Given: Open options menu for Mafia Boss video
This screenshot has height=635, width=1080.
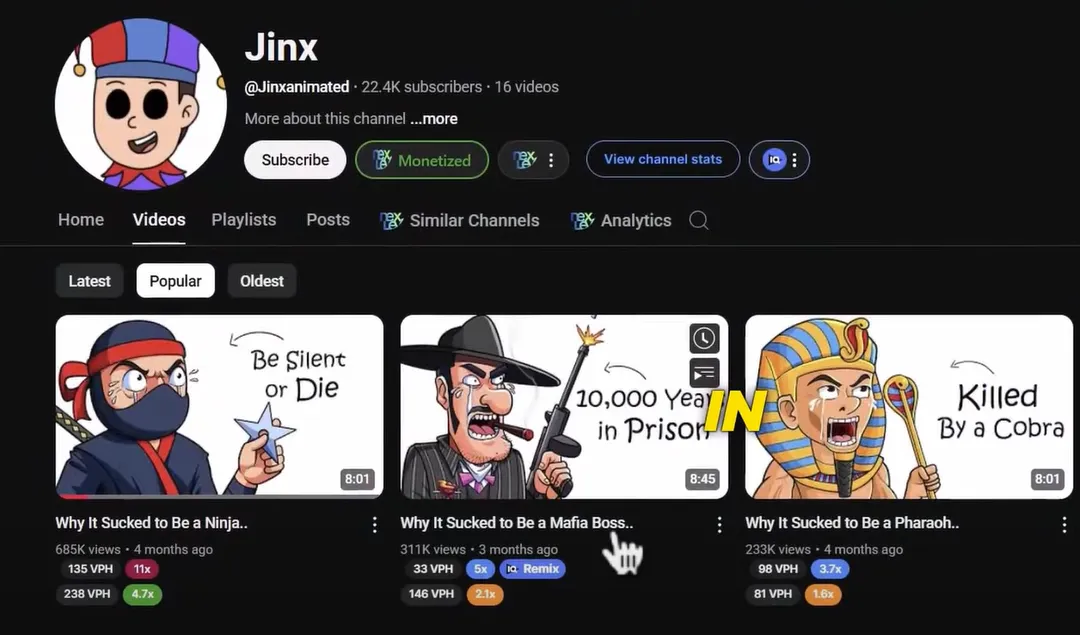Looking at the screenshot, I should [x=719, y=525].
